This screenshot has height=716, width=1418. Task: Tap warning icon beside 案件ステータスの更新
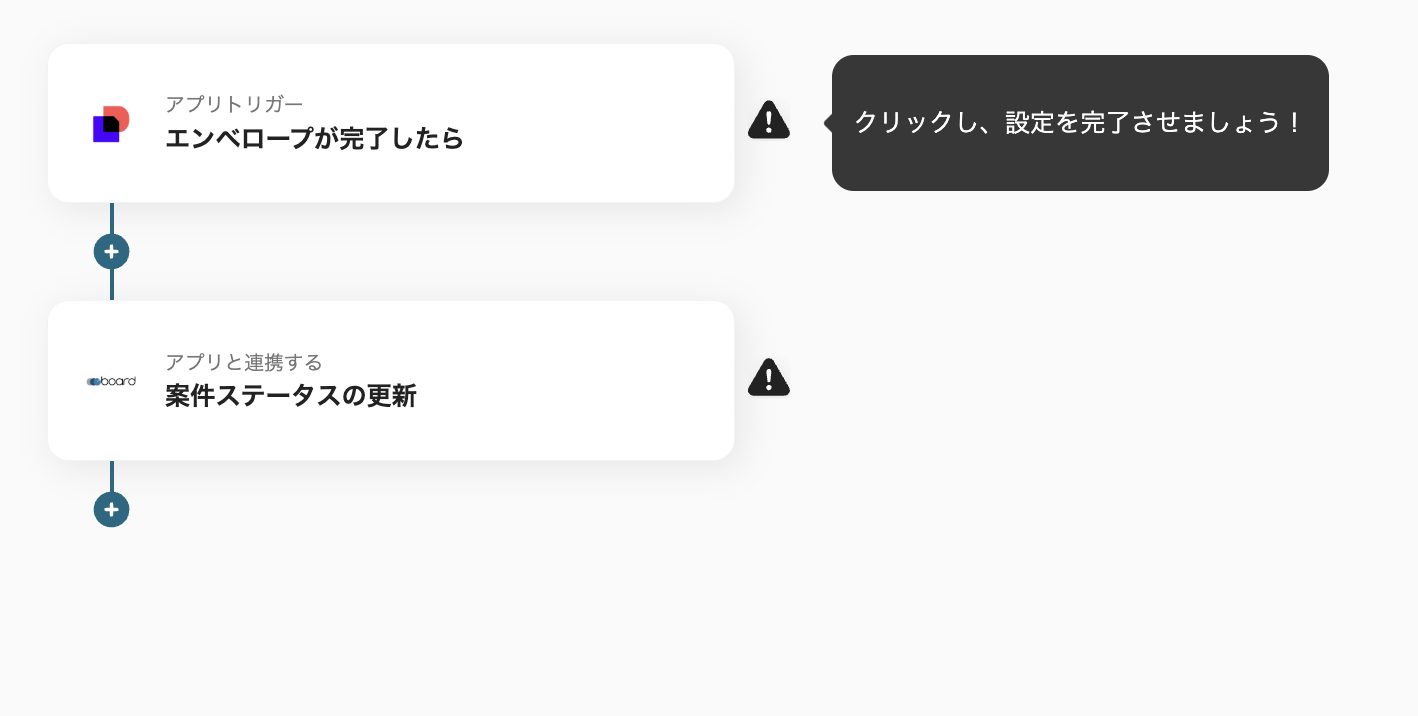coord(768,378)
